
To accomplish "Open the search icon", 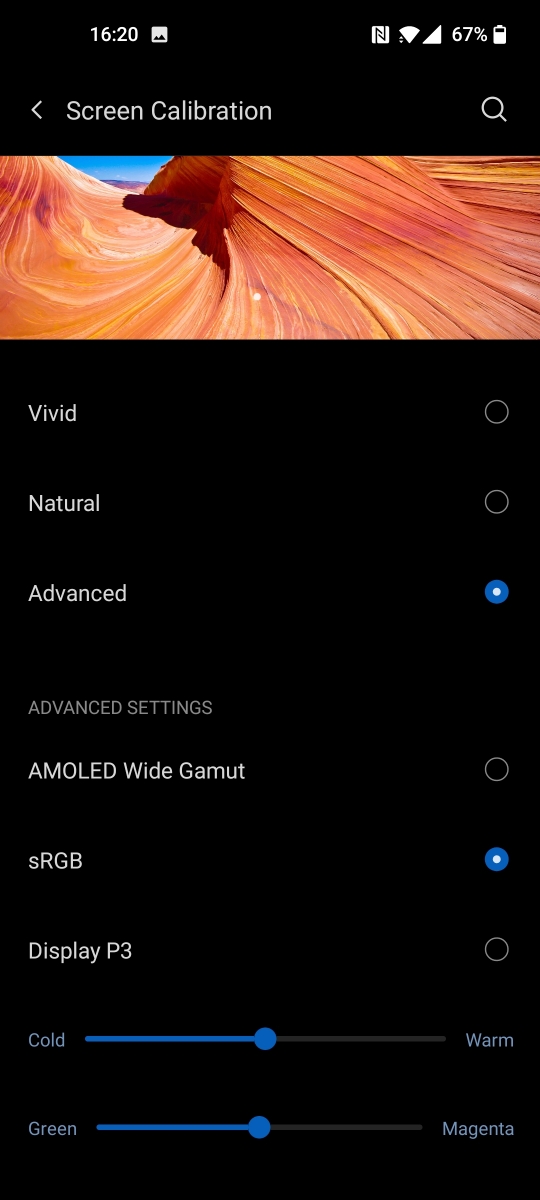I will tap(494, 110).
